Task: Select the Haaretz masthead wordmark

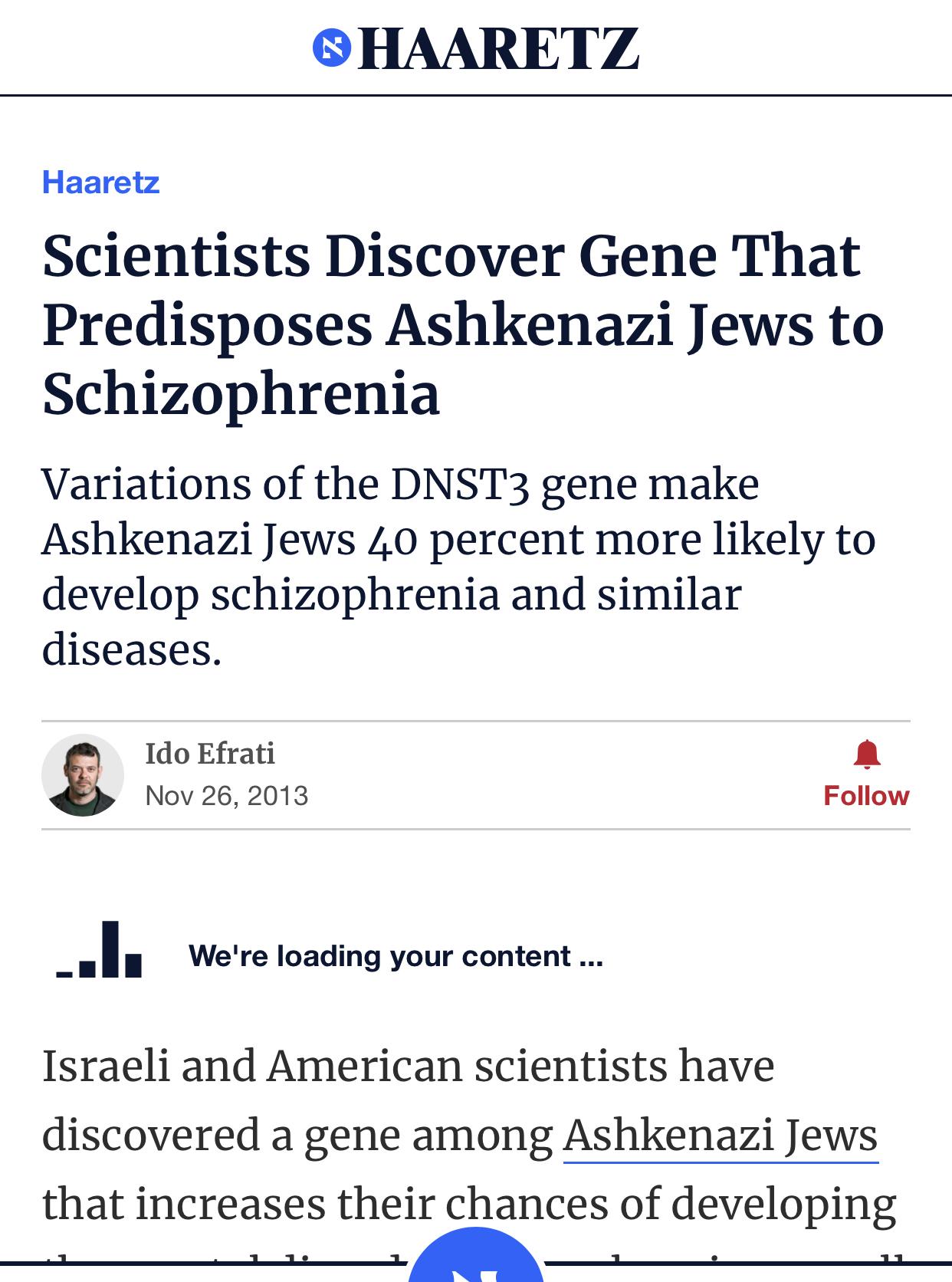Action: point(498,48)
